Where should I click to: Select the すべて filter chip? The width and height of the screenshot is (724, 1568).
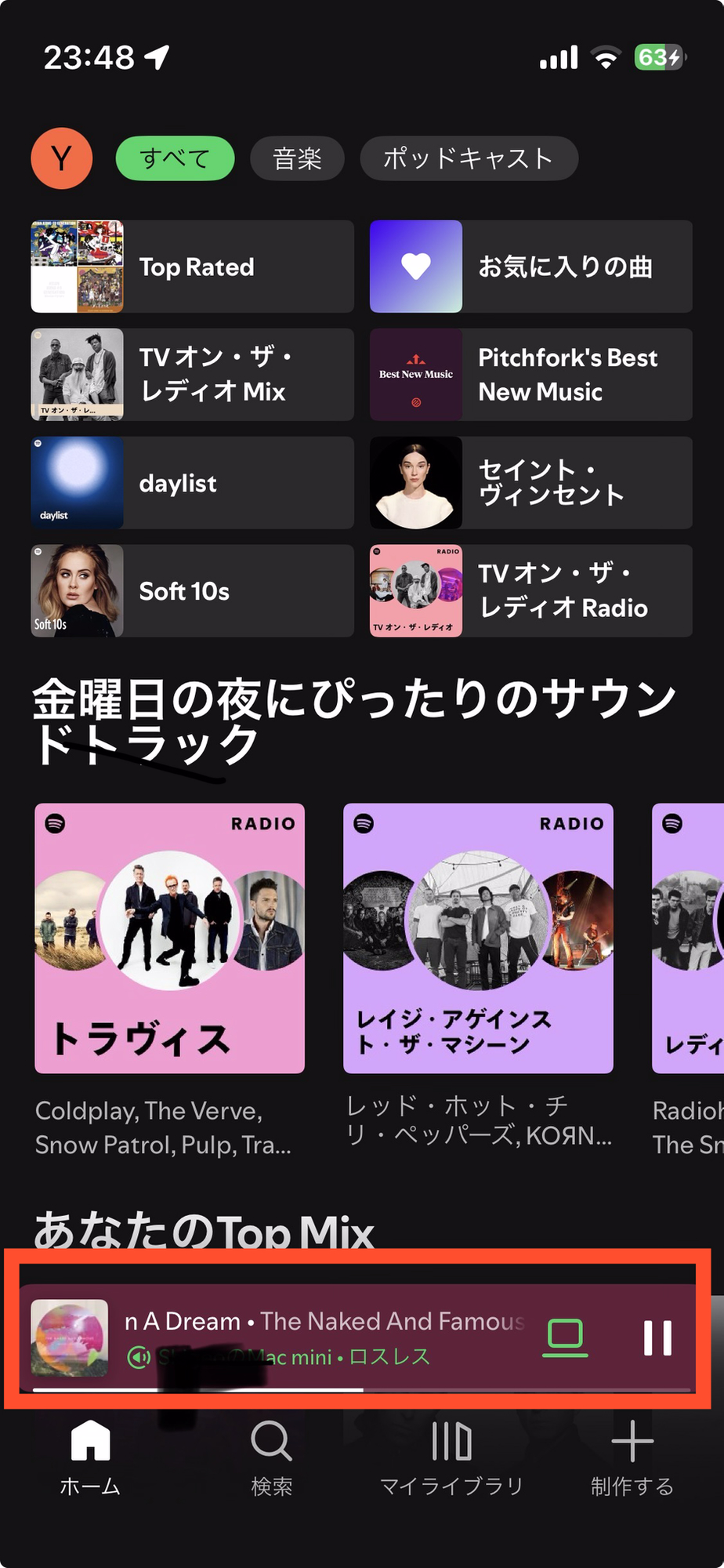click(x=175, y=159)
